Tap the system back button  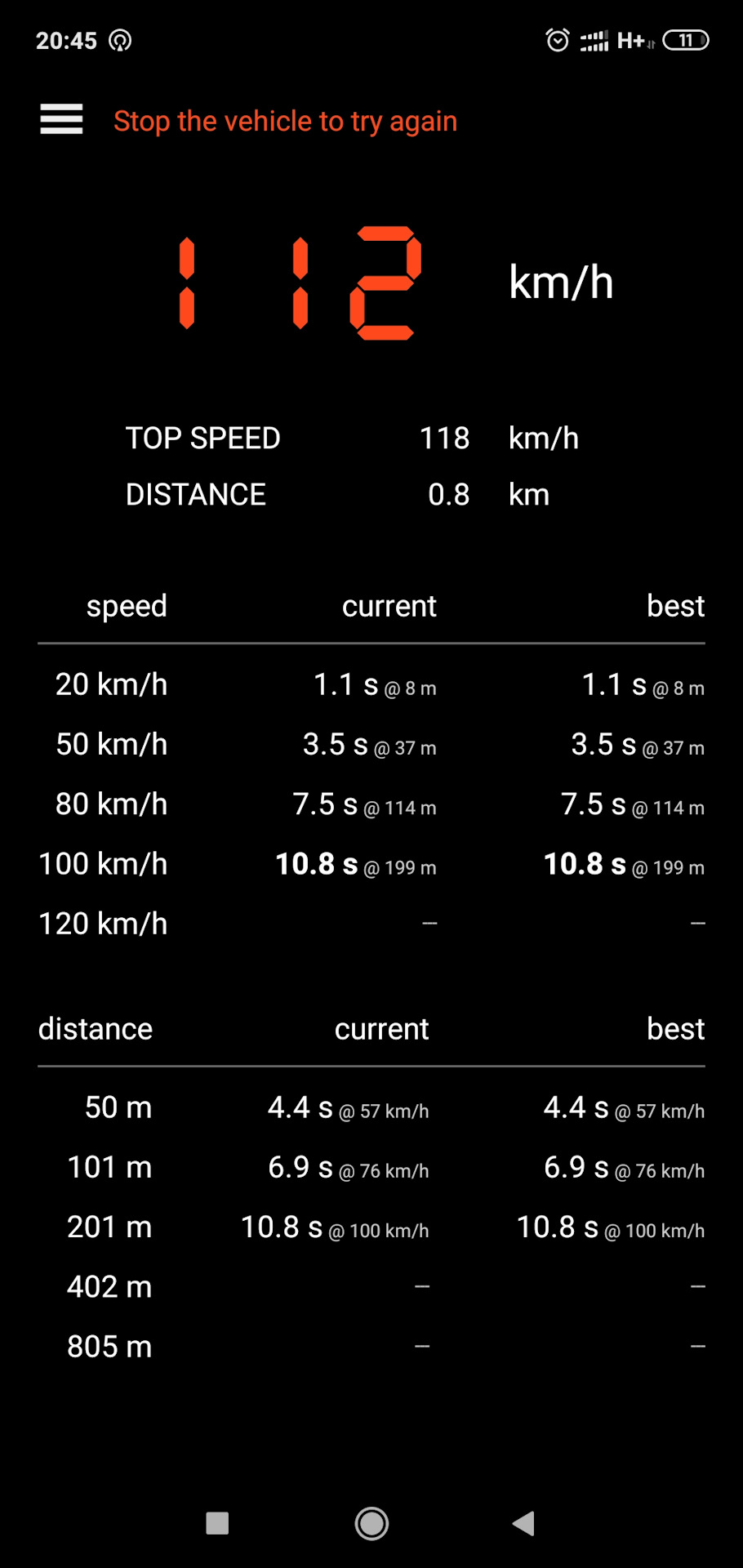tap(523, 1523)
